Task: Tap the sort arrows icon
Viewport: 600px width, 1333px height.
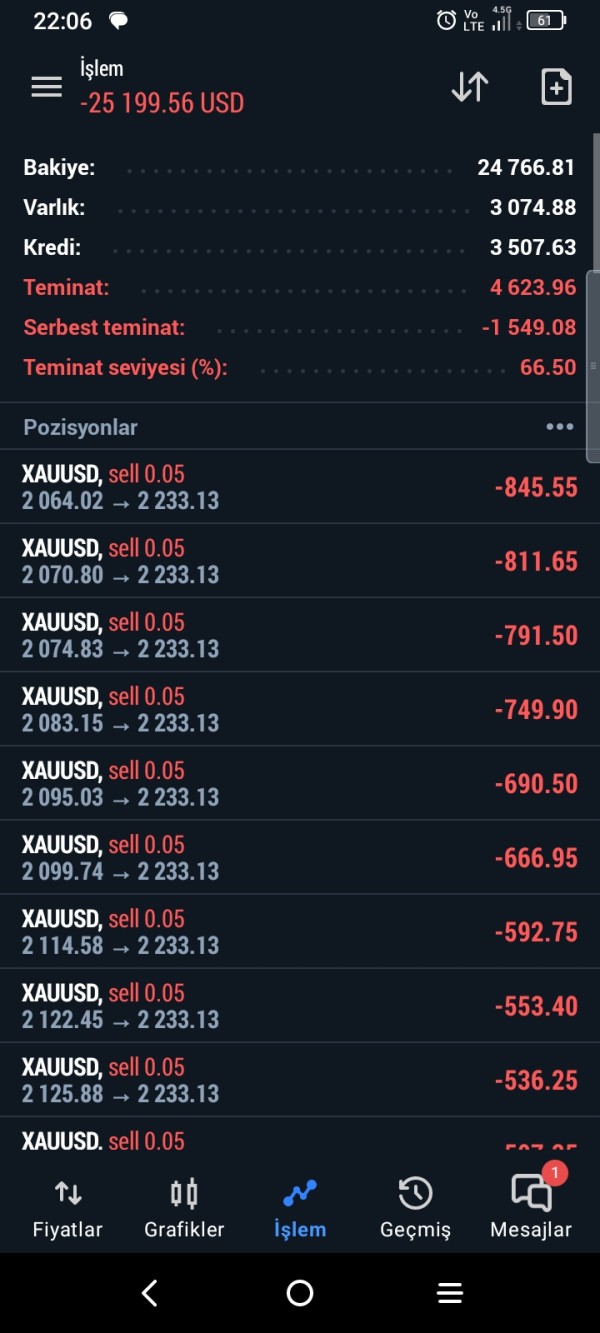Action: pyautogui.click(x=469, y=87)
